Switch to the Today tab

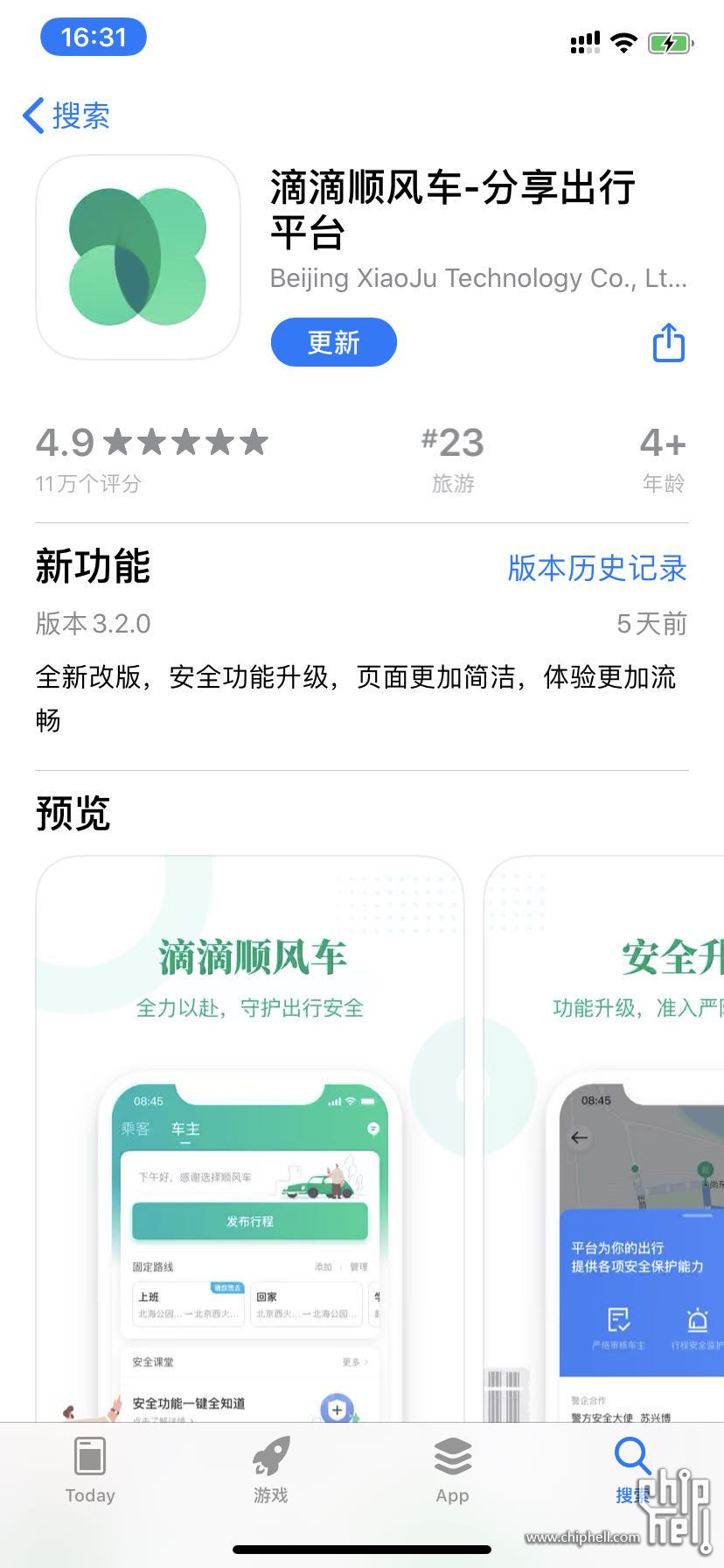[90, 1470]
